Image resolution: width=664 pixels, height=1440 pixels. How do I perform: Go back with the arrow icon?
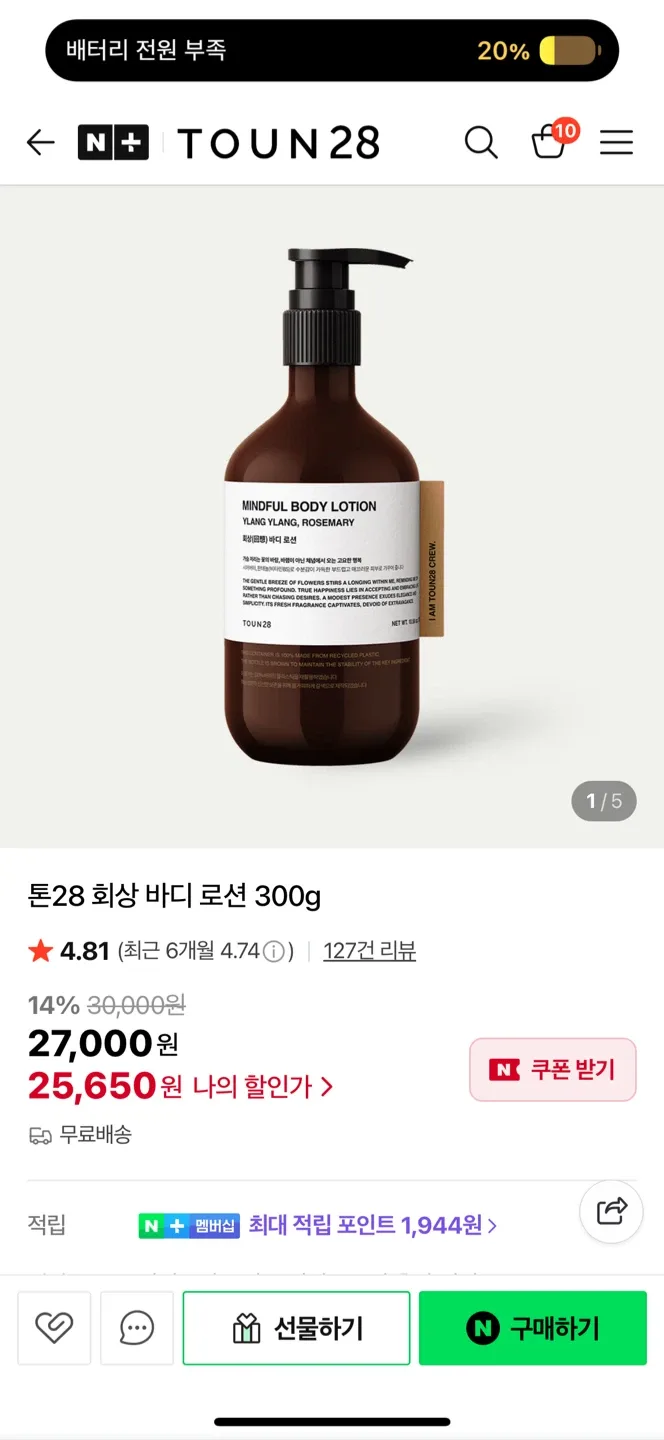(x=40, y=143)
